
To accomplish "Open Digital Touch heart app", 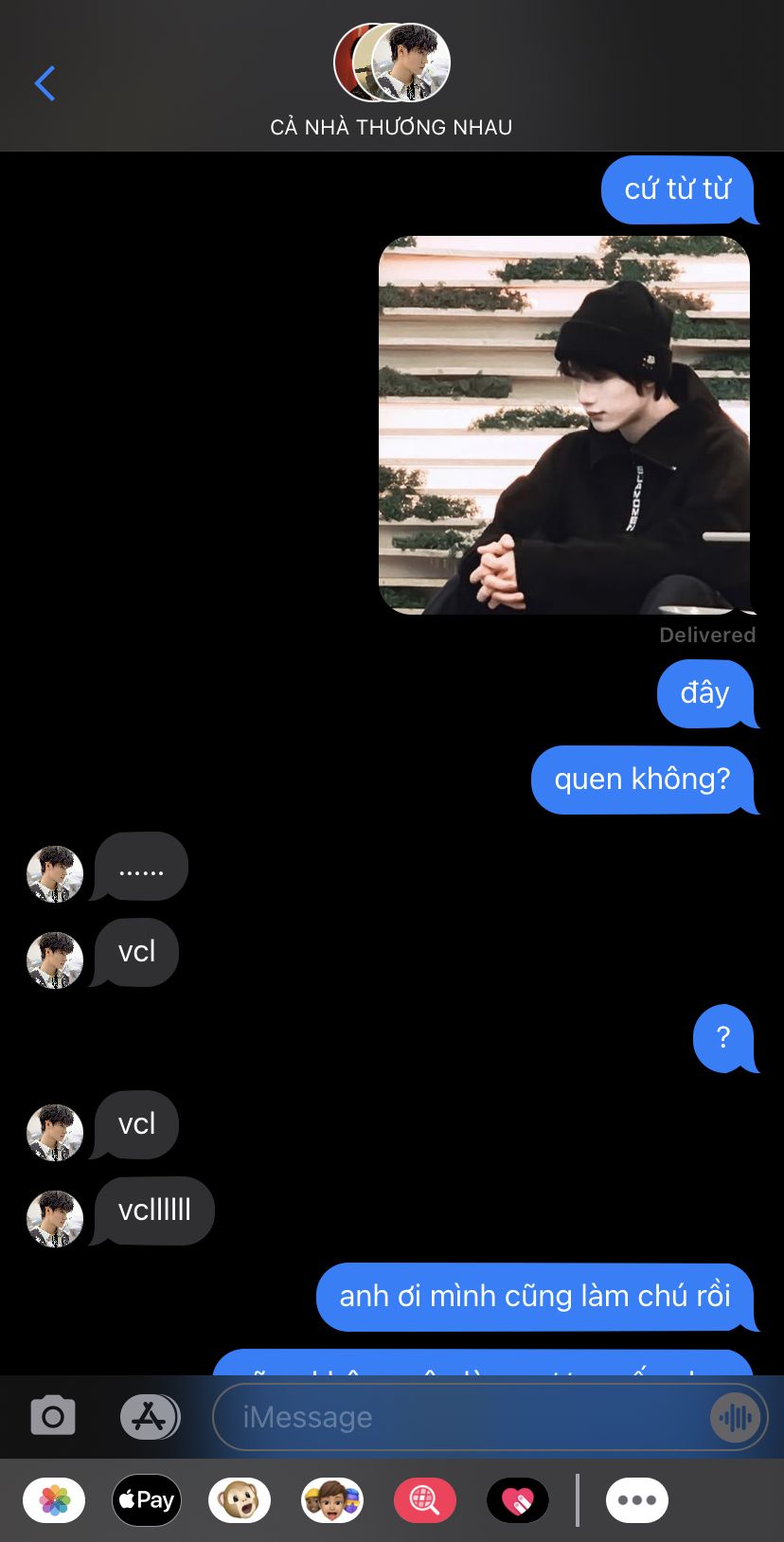I will [x=518, y=1500].
